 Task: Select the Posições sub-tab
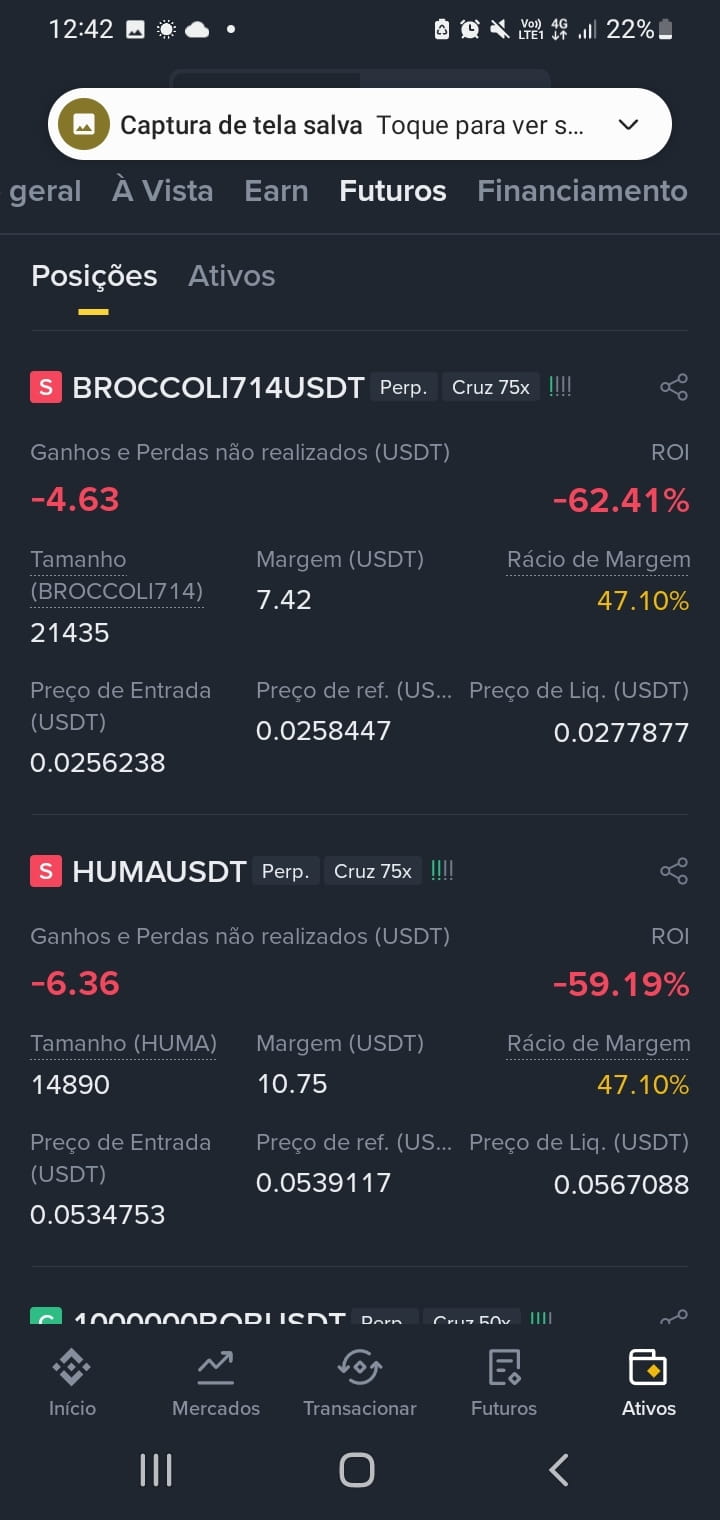click(94, 276)
